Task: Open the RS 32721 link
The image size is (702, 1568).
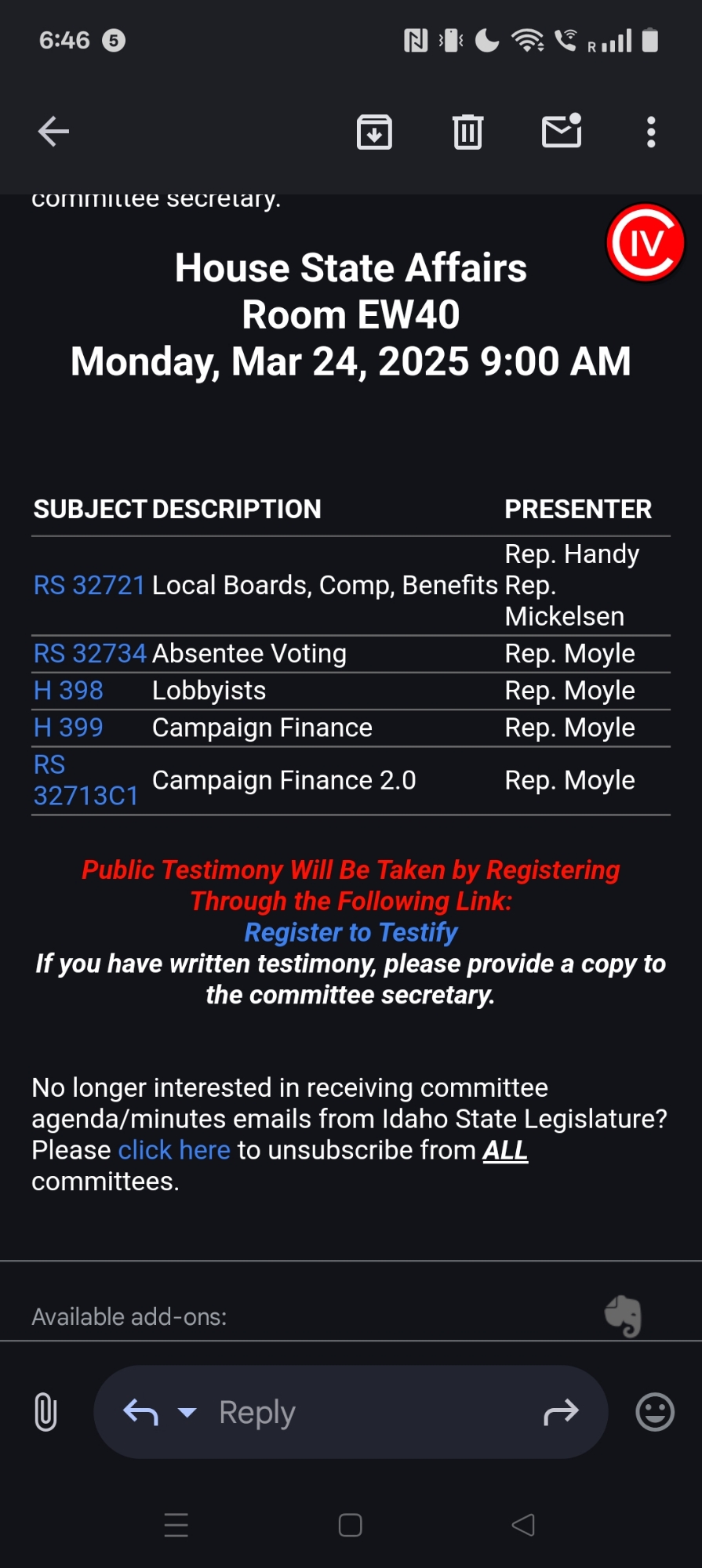Action: (x=89, y=585)
